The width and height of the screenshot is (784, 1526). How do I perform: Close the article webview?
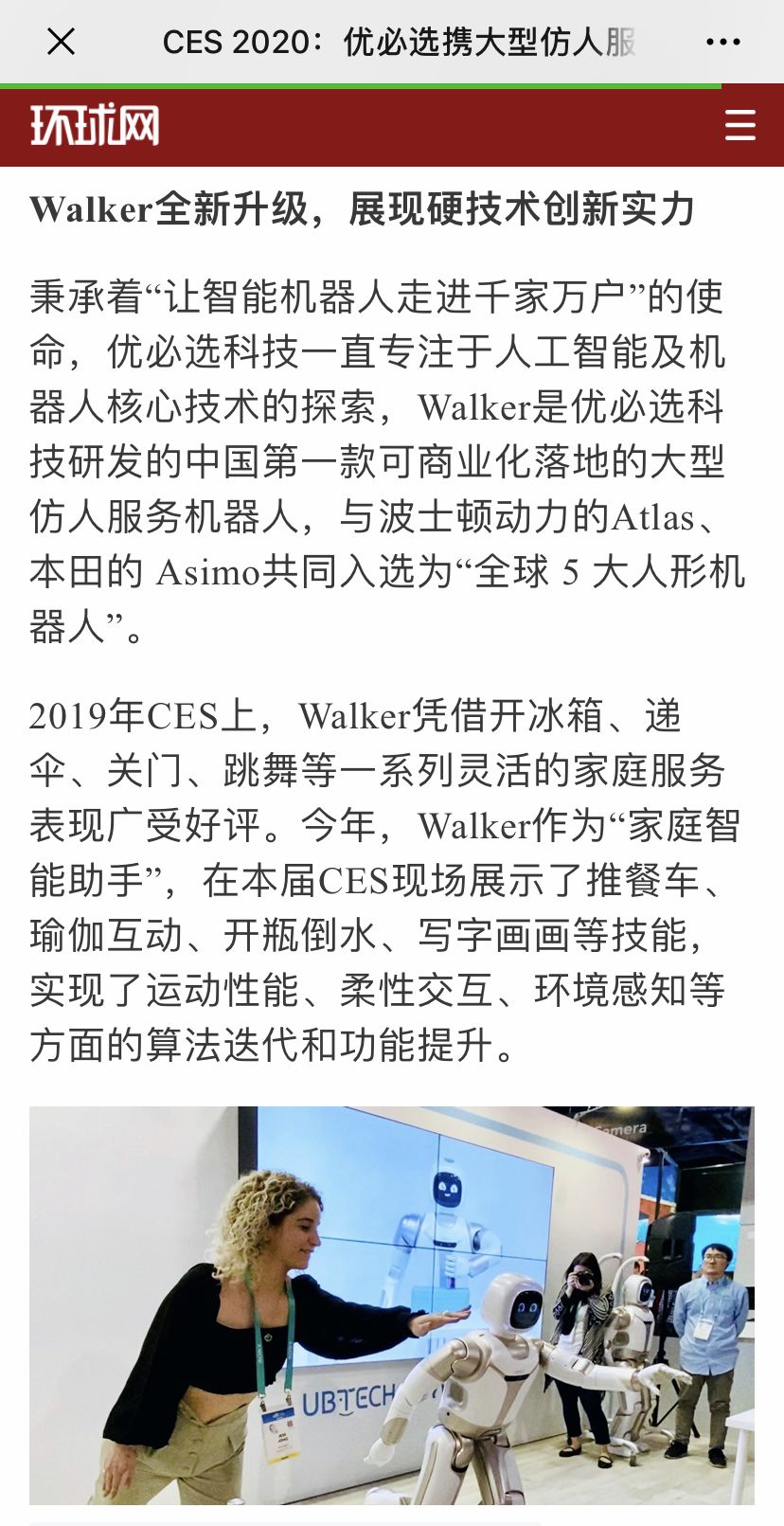62,42
